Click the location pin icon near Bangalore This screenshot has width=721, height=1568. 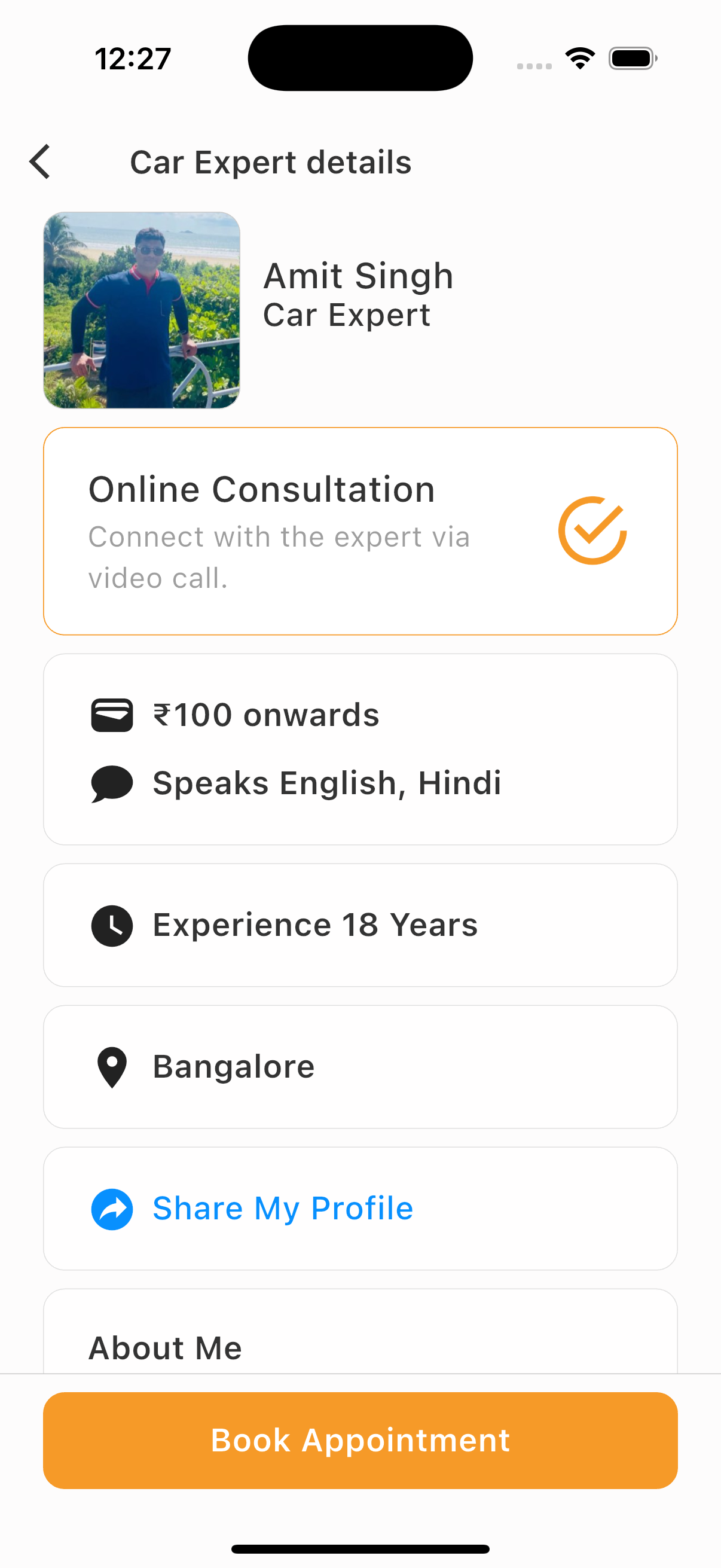tap(112, 1066)
